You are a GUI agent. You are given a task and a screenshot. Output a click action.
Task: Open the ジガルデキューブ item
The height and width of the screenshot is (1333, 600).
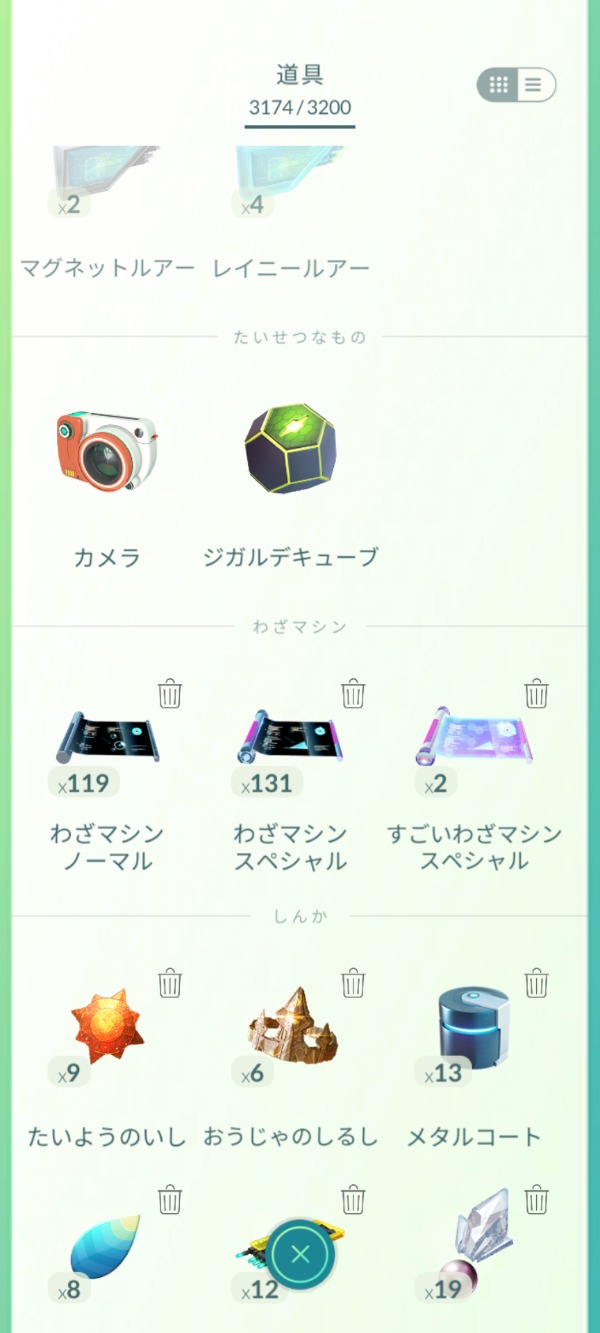pos(290,454)
